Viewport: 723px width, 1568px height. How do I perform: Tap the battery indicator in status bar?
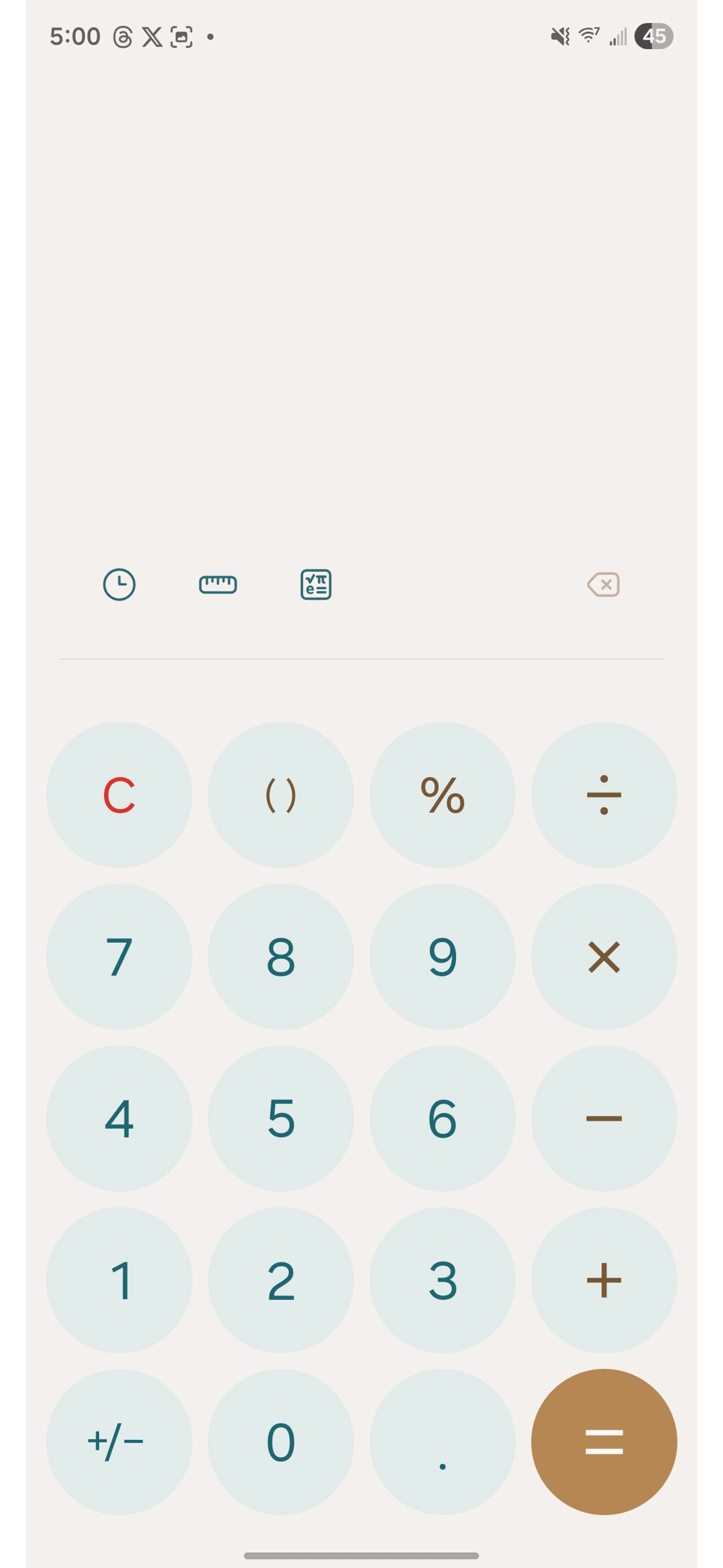(653, 37)
